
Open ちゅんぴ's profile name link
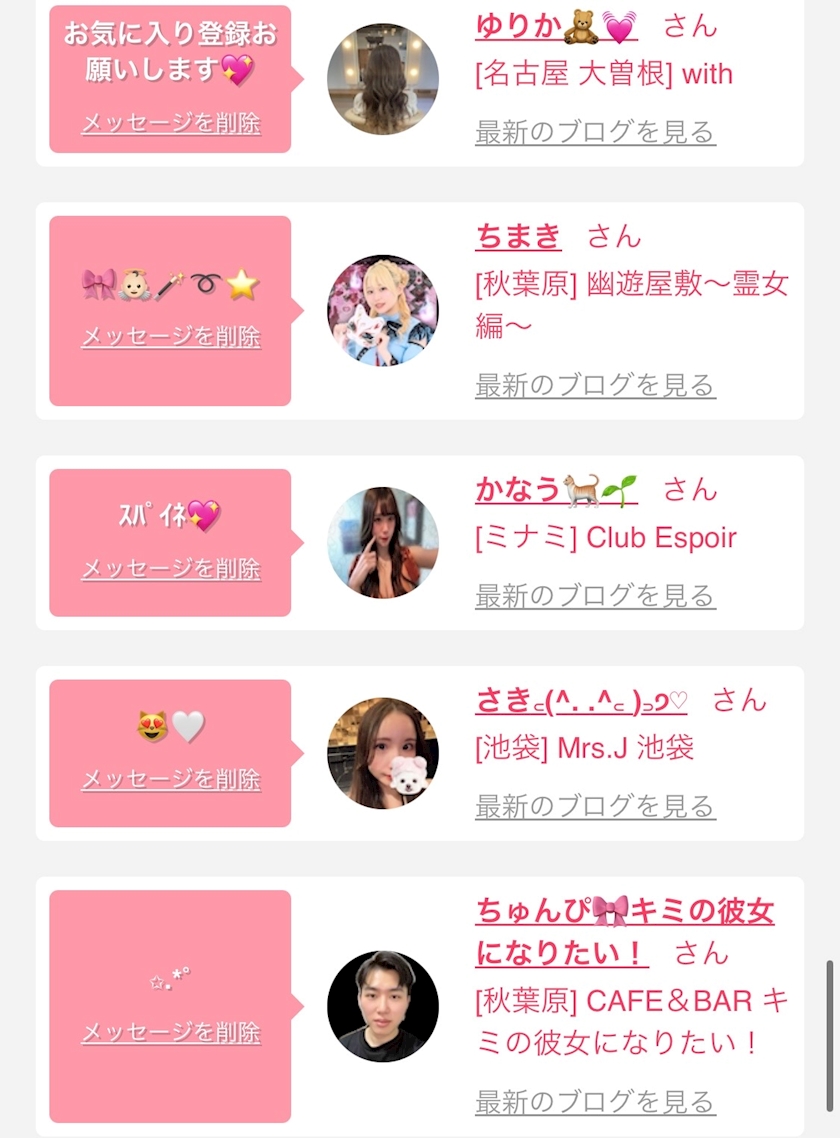pos(624,932)
